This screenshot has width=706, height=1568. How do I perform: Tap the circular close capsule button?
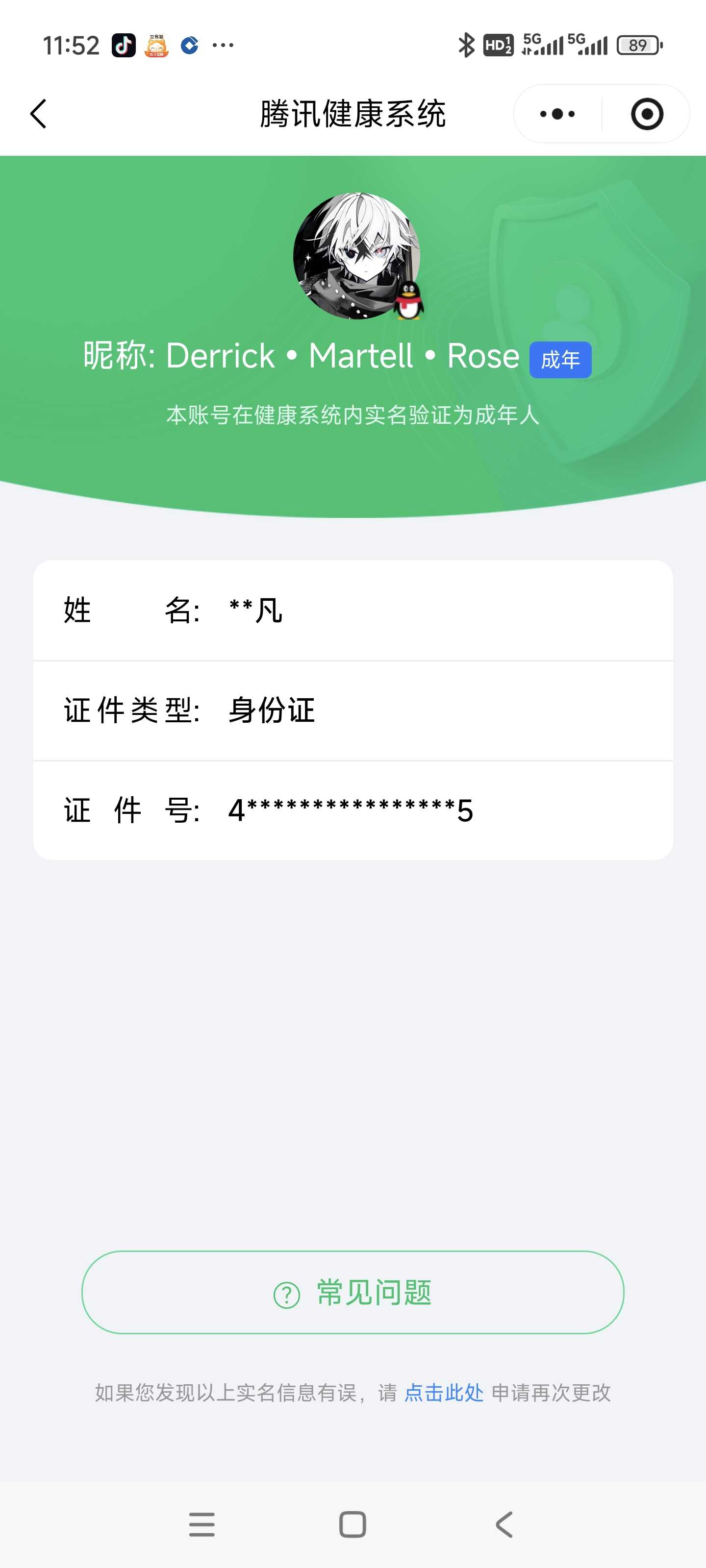(646, 114)
